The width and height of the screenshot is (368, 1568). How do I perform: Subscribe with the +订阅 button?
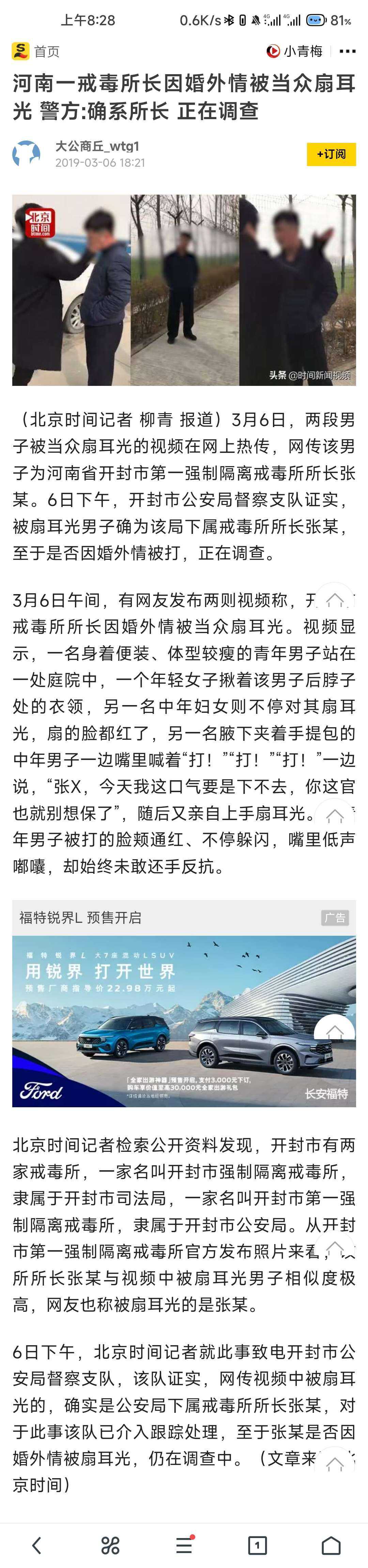(331, 154)
